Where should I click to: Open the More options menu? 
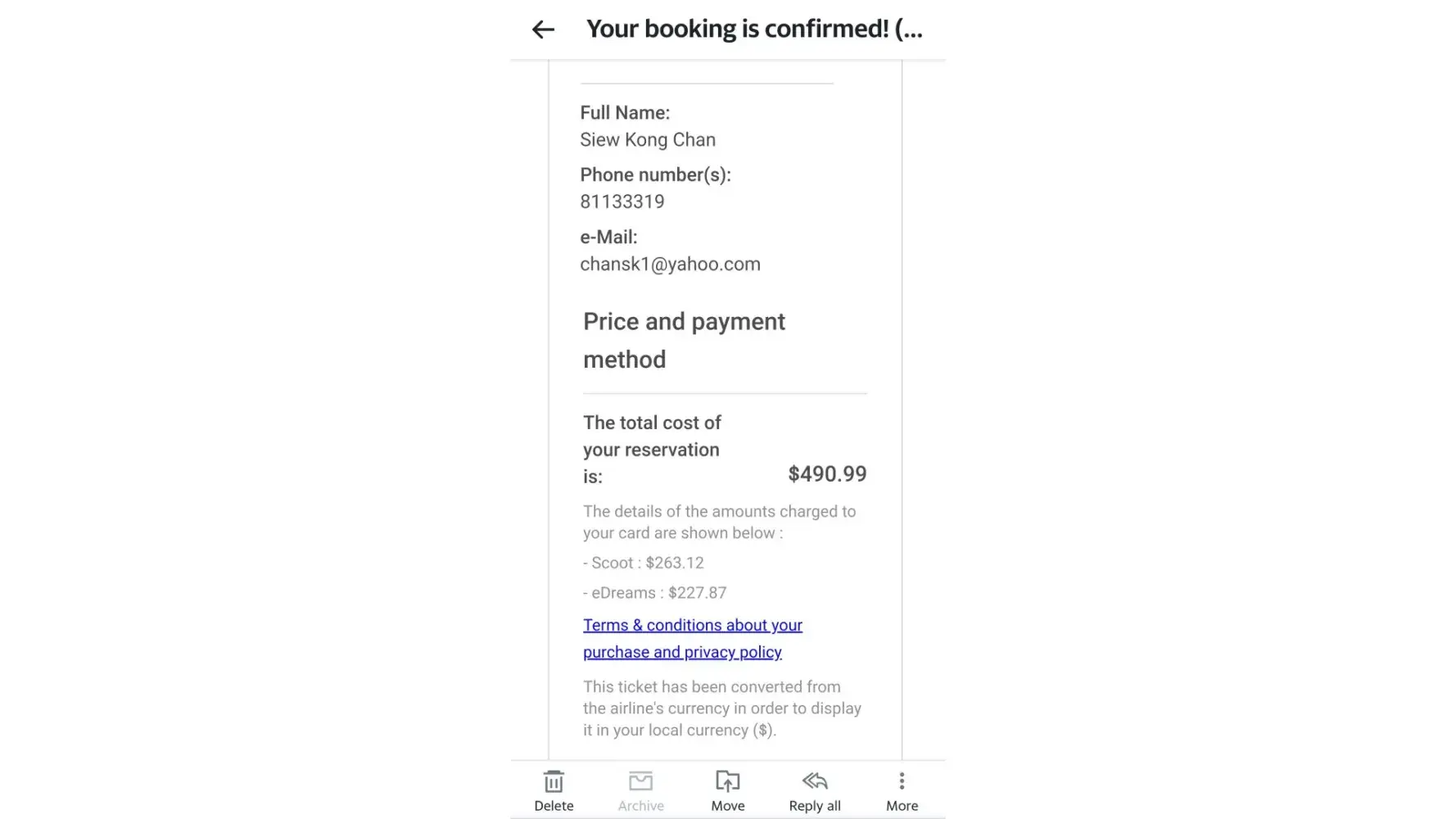[x=902, y=790]
